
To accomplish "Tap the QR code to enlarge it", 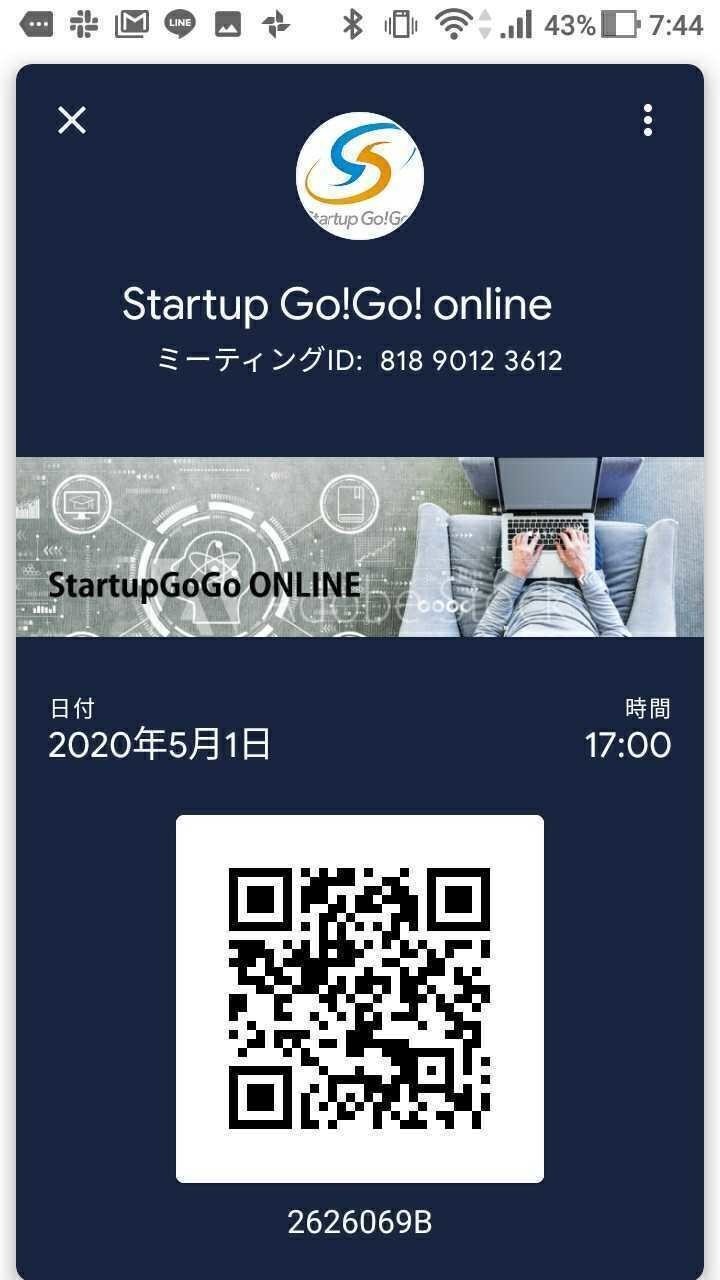I will 360,1000.
